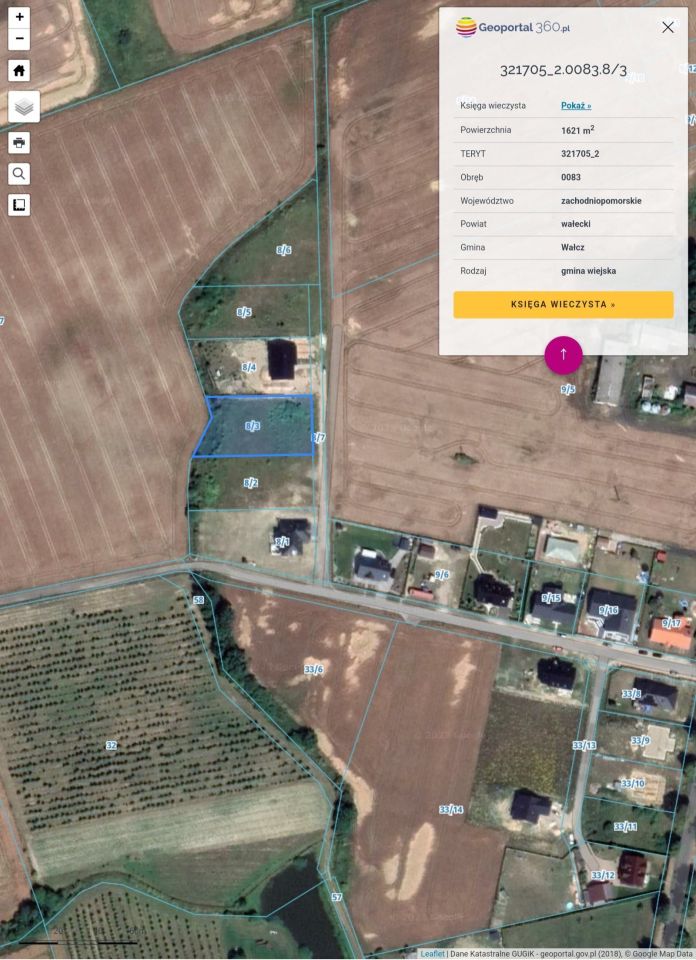Print the current map
The image size is (696, 960).
coord(20,142)
